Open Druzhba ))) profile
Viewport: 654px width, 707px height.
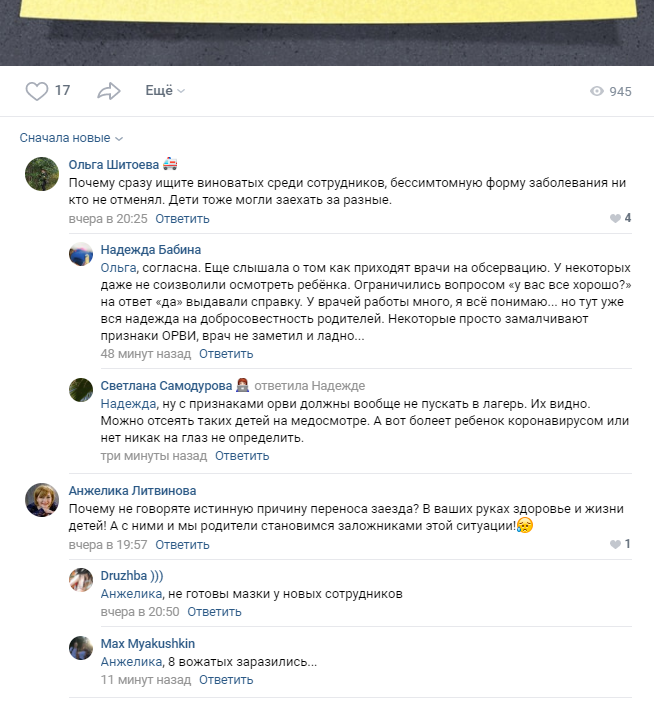click(132, 576)
